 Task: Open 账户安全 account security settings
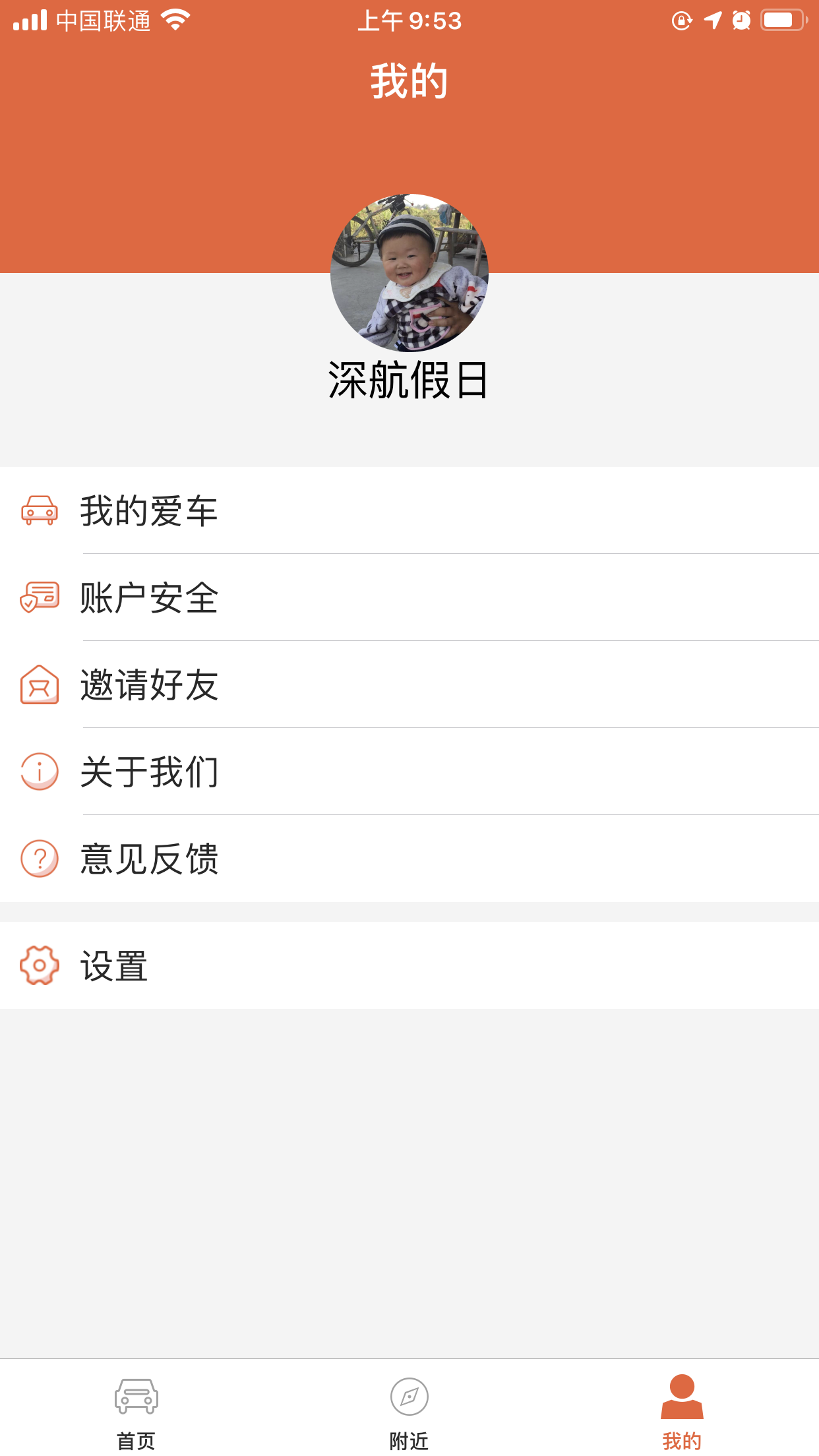(x=149, y=597)
